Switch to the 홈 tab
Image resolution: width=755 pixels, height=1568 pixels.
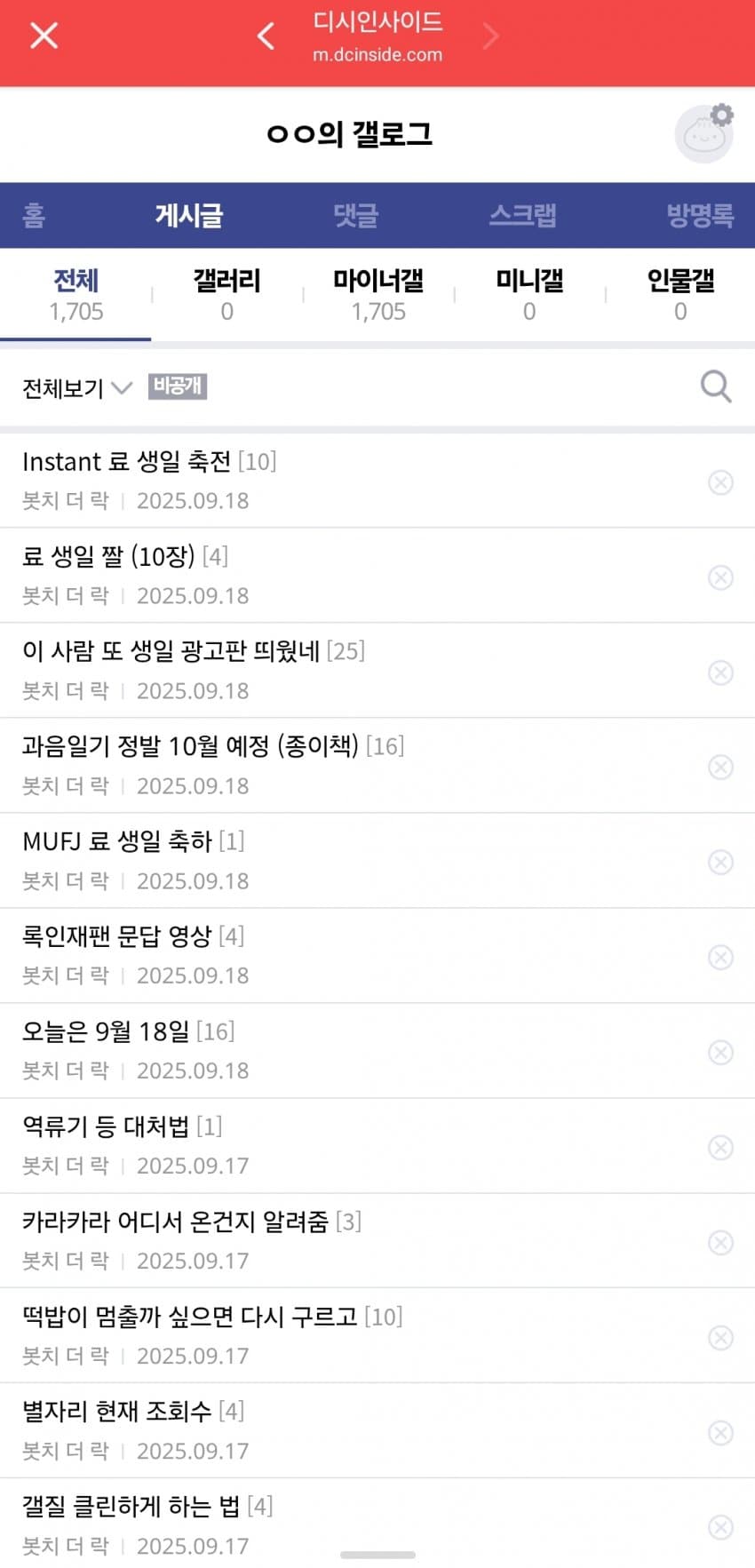tap(34, 215)
